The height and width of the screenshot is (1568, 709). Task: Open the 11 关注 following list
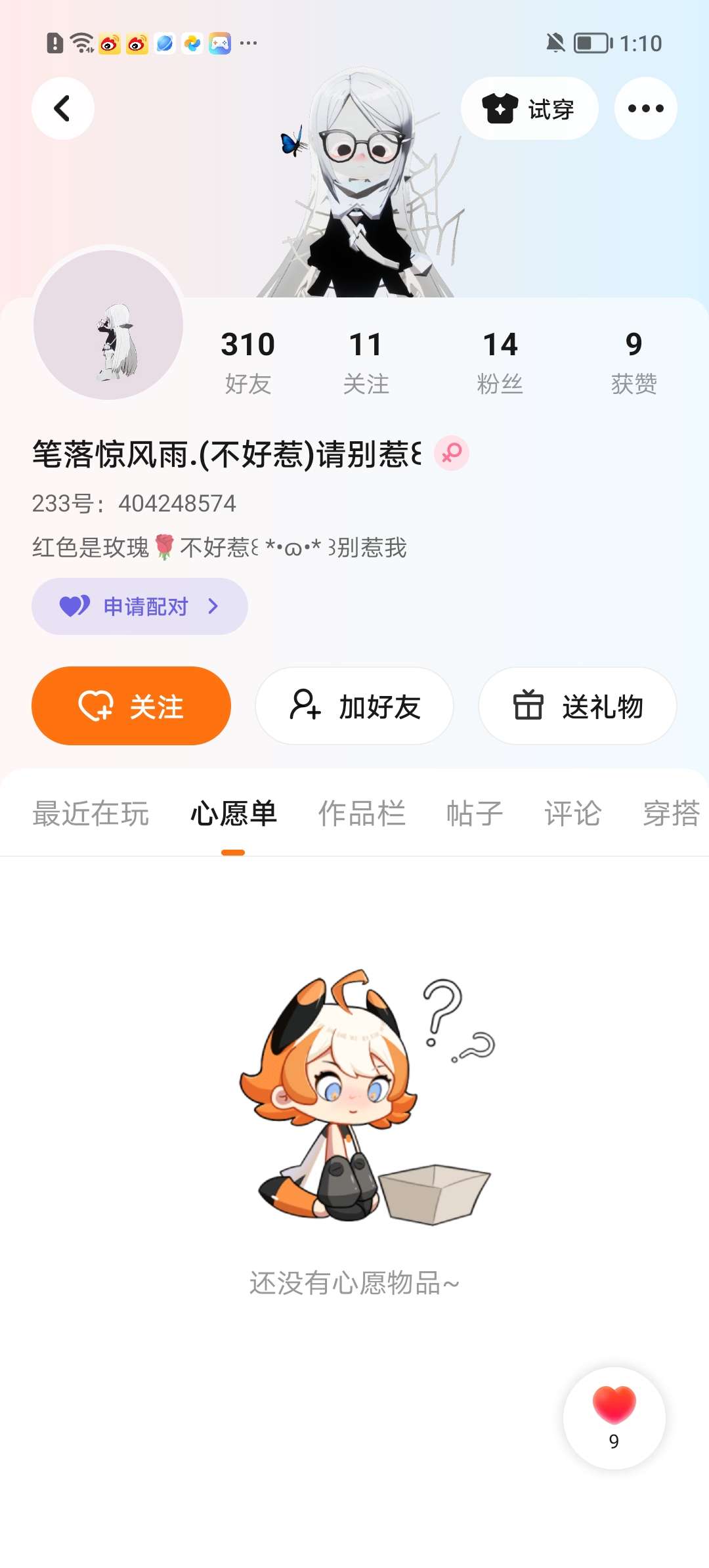pos(366,361)
